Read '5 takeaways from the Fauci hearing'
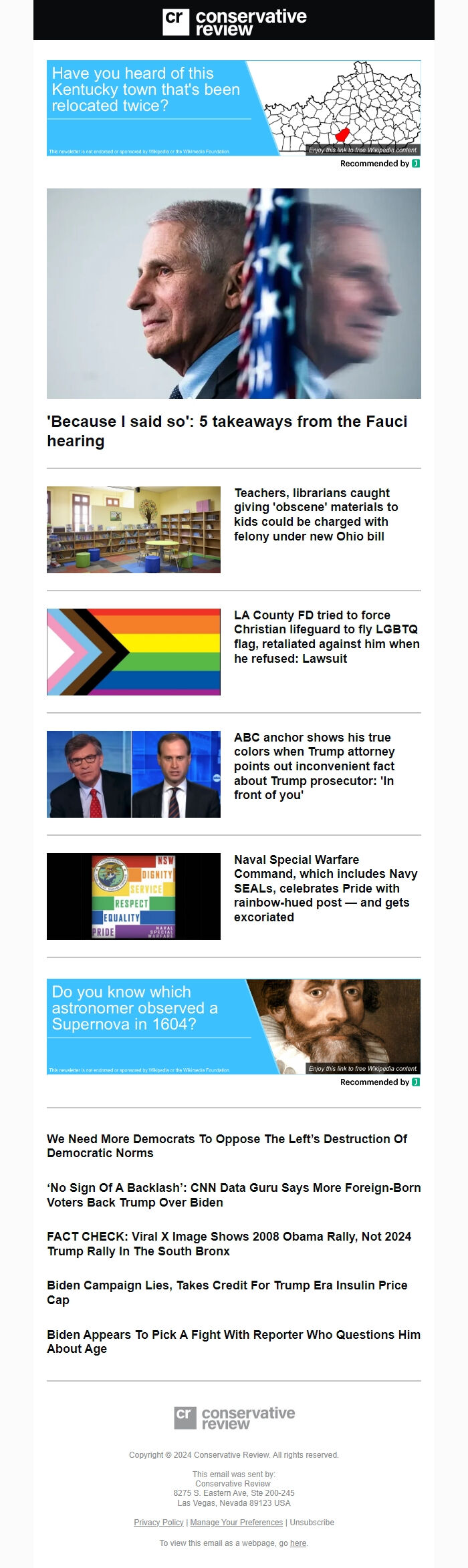468x1568 pixels. (x=227, y=431)
